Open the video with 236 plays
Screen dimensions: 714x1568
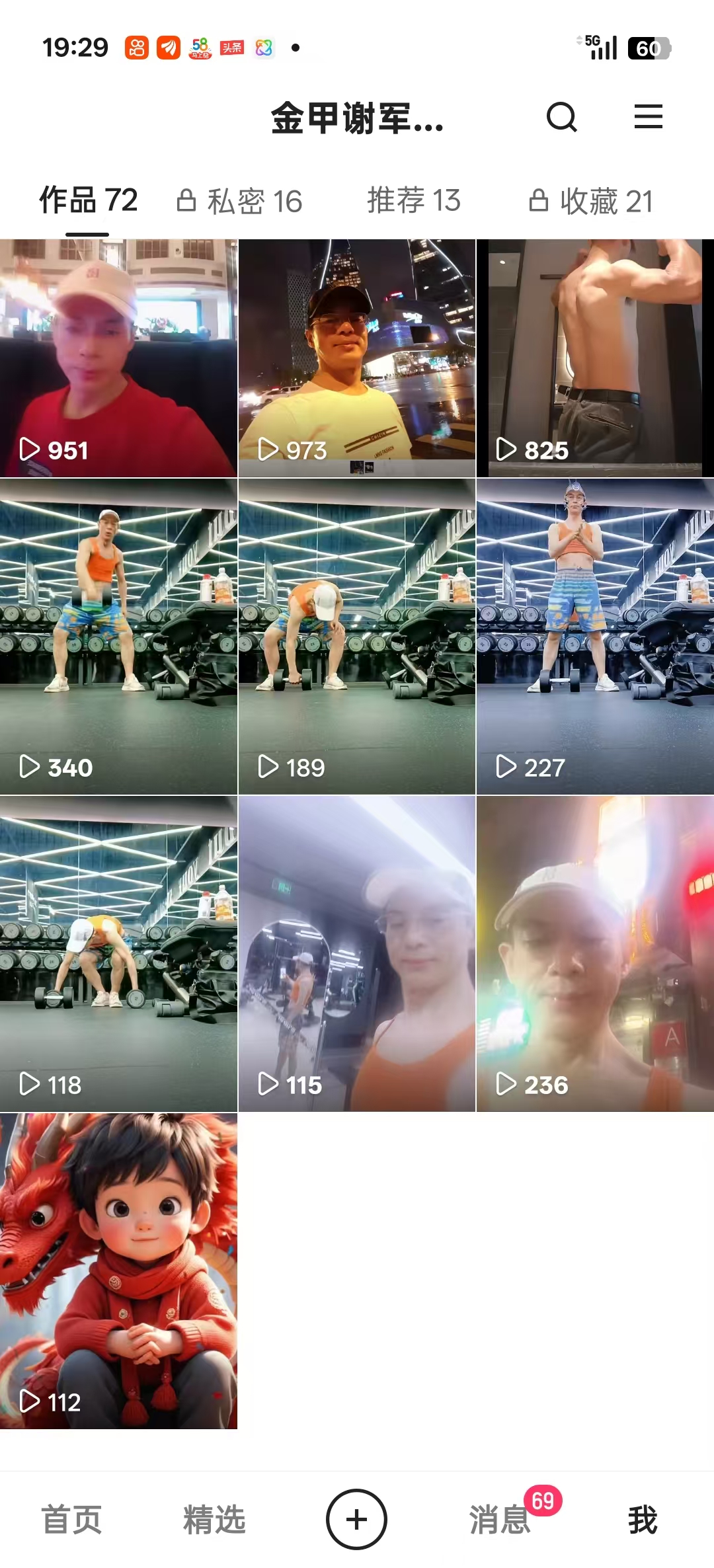point(594,953)
